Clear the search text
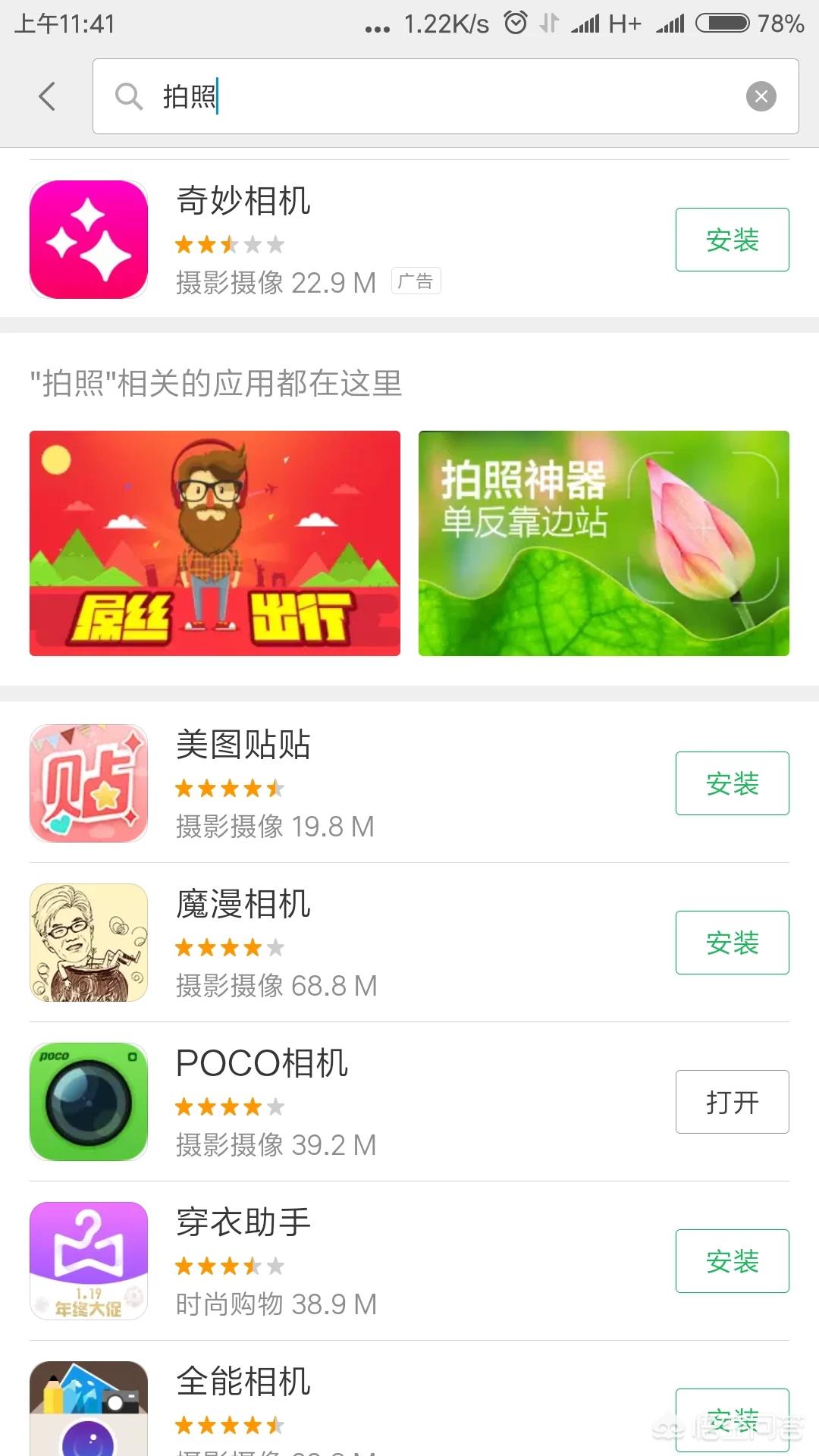Screen dimensions: 819x1456 tap(761, 96)
